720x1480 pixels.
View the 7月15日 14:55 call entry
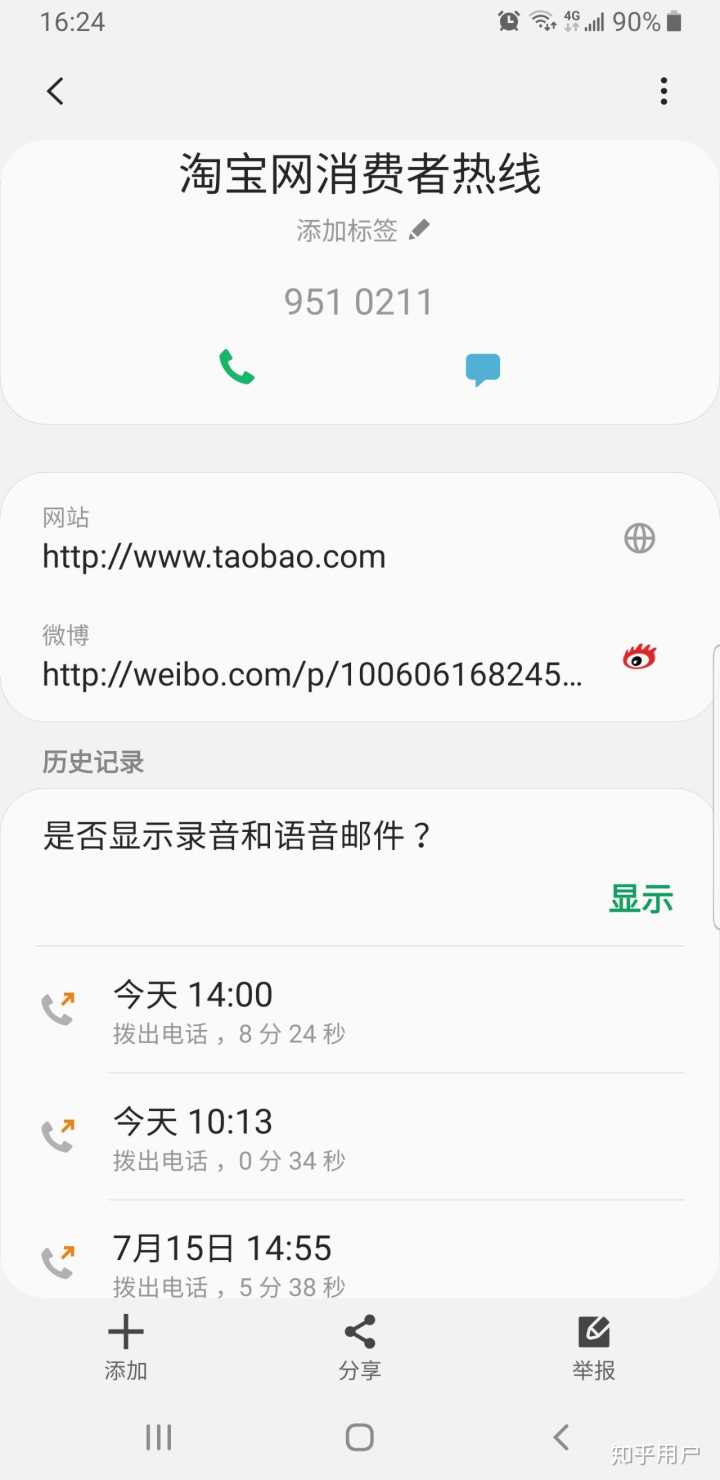tap(360, 1262)
